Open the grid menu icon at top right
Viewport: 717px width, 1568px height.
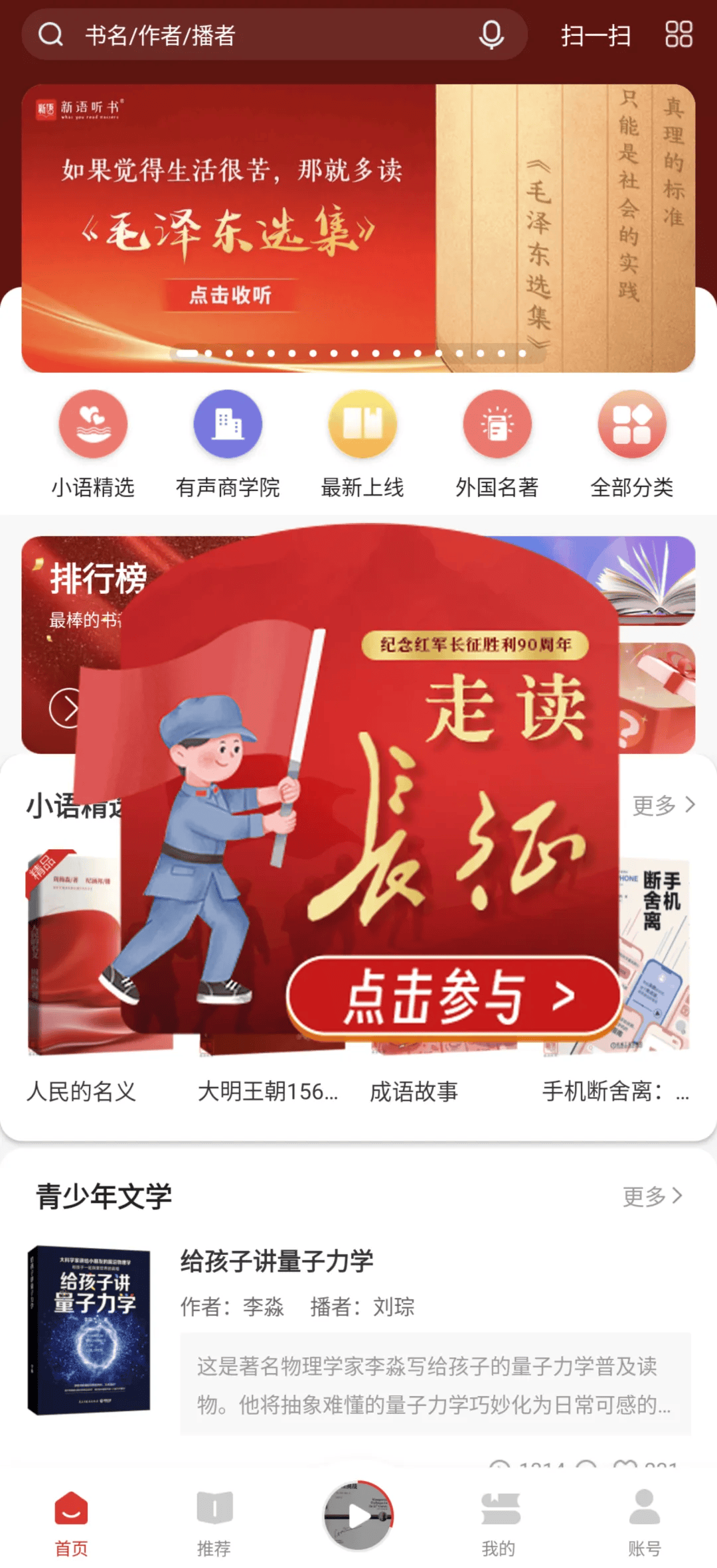click(x=678, y=35)
